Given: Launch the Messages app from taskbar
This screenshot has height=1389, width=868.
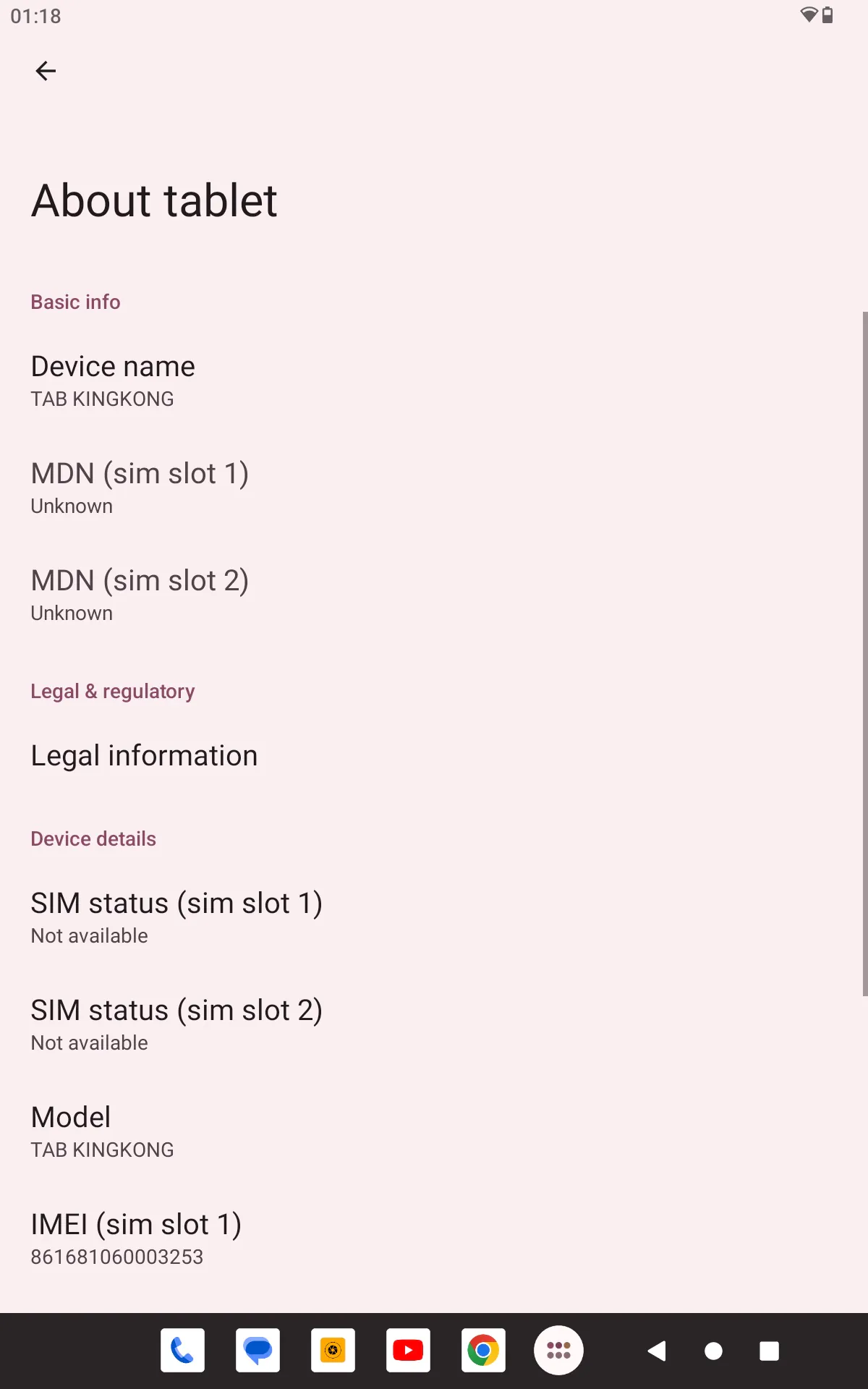Looking at the screenshot, I should point(258,1350).
